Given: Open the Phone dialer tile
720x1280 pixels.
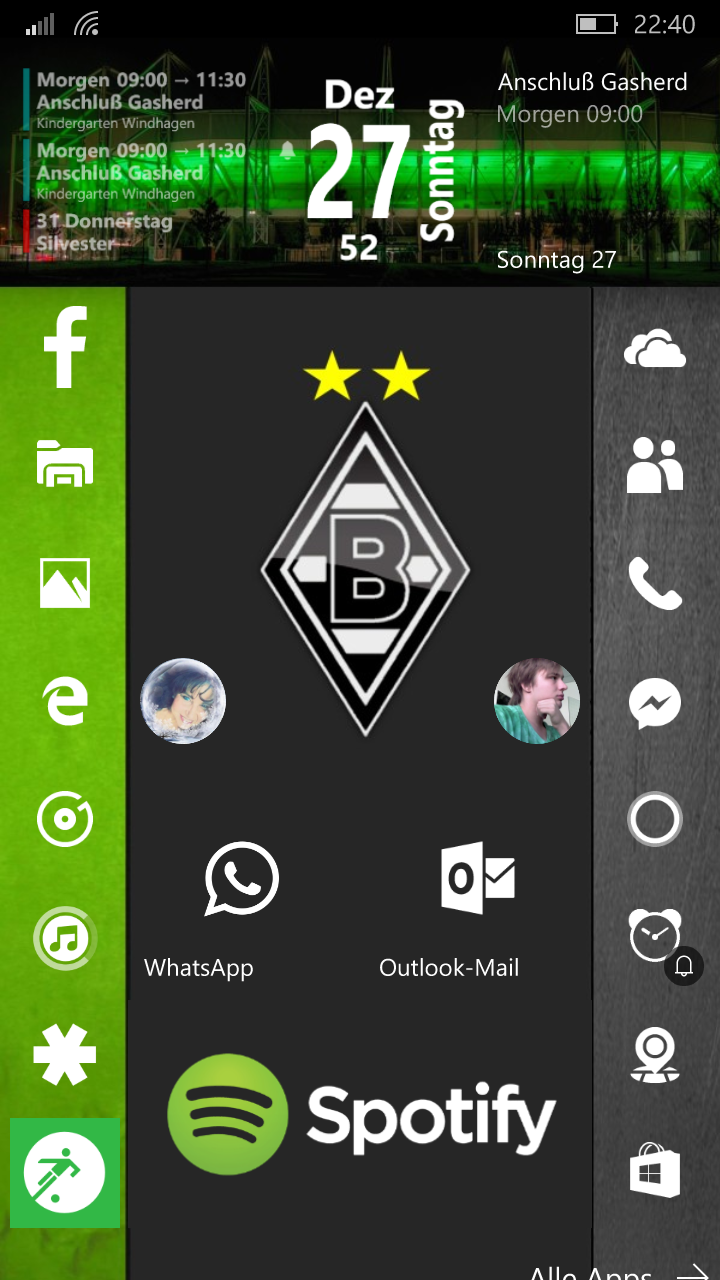Looking at the screenshot, I should point(655,583).
